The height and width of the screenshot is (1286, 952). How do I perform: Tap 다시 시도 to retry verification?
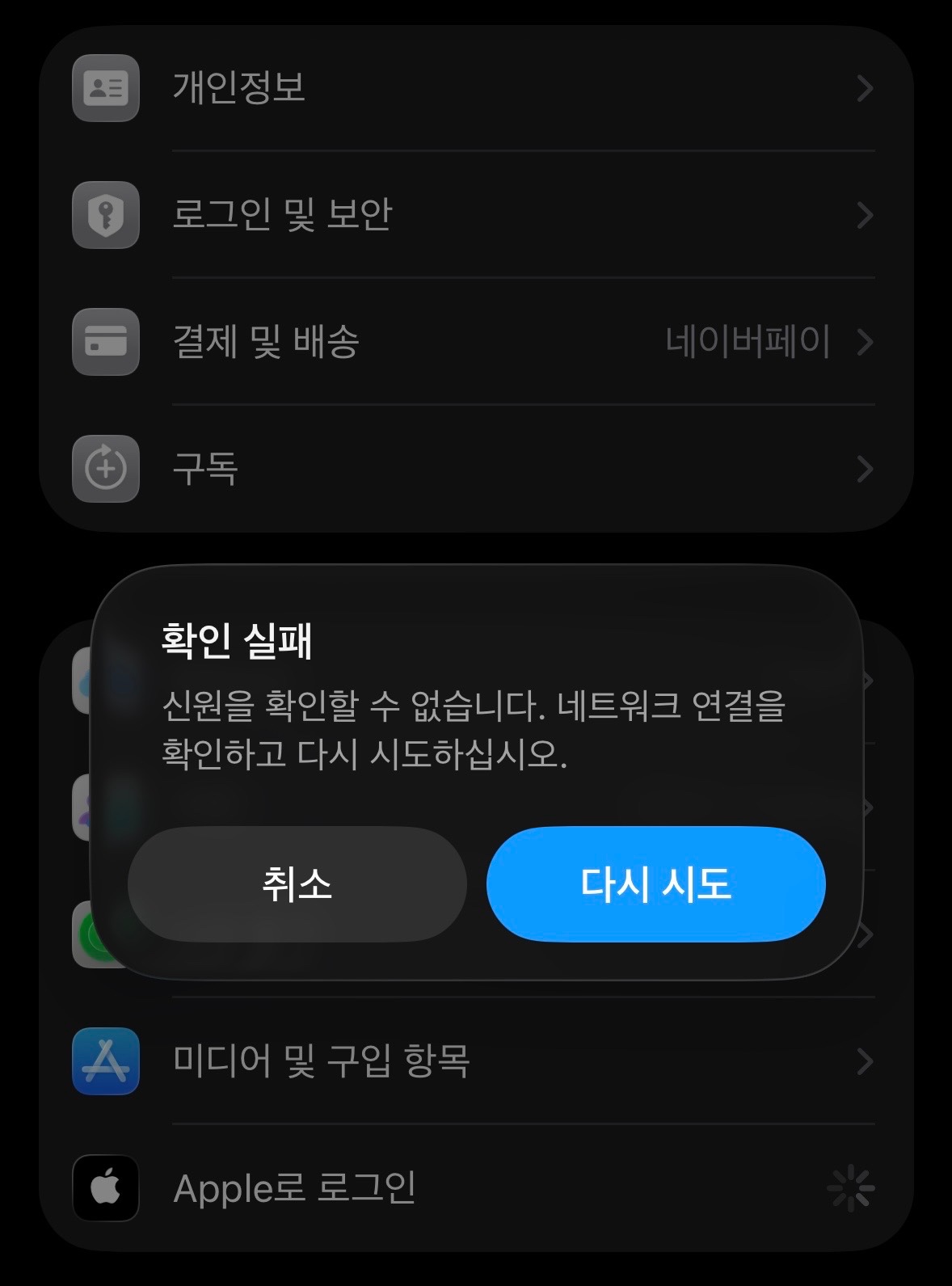click(655, 883)
